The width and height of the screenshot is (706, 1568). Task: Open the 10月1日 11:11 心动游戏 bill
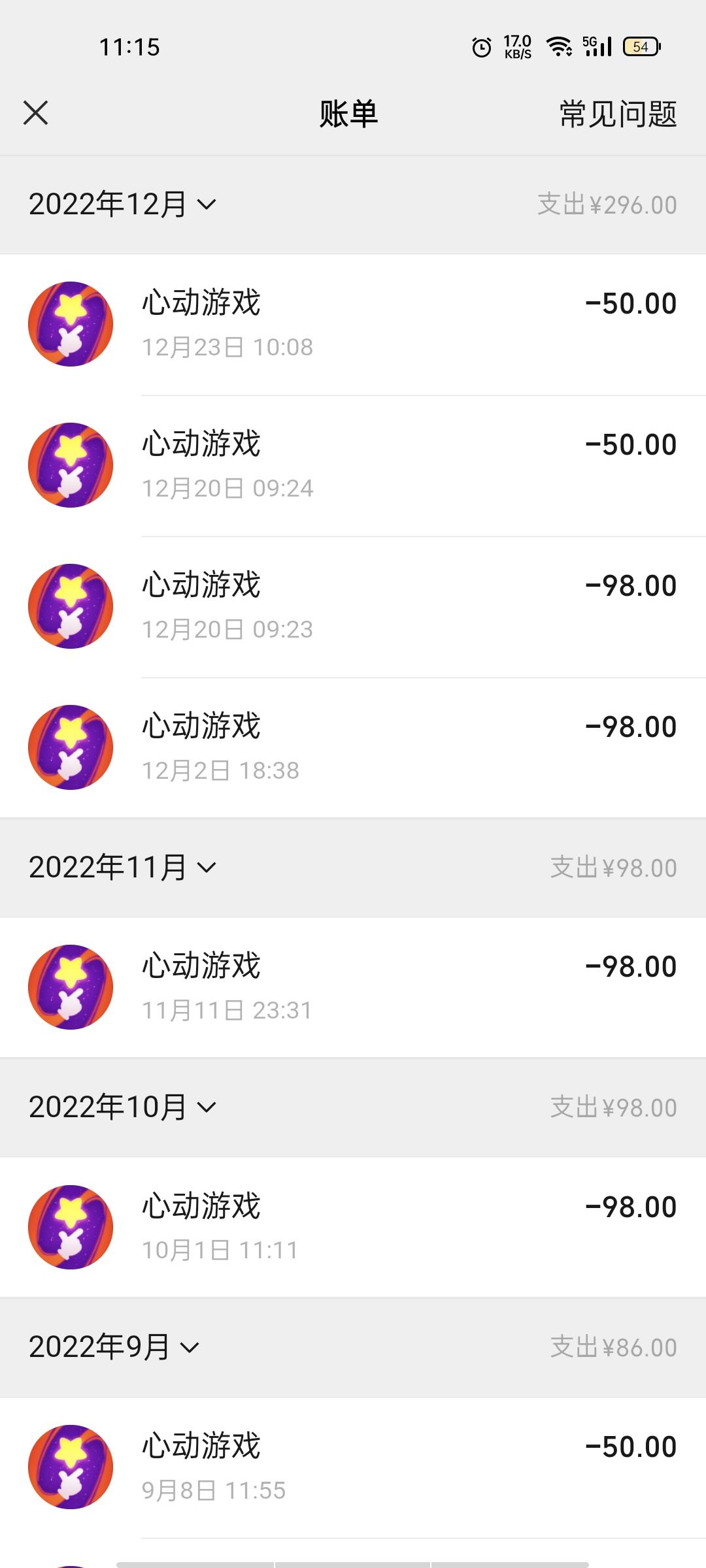[353, 1227]
